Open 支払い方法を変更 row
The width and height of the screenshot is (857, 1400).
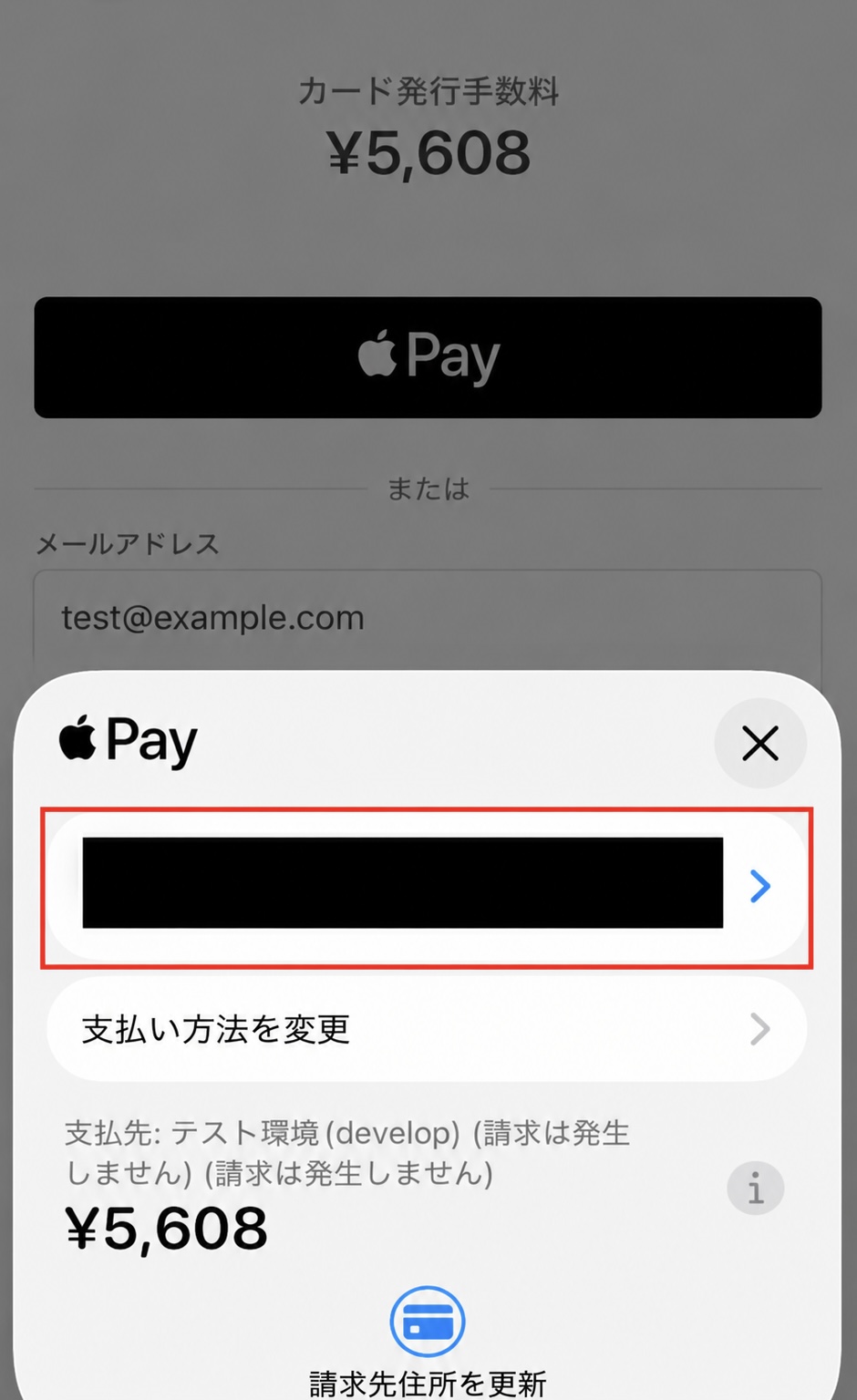coord(427,1029)
